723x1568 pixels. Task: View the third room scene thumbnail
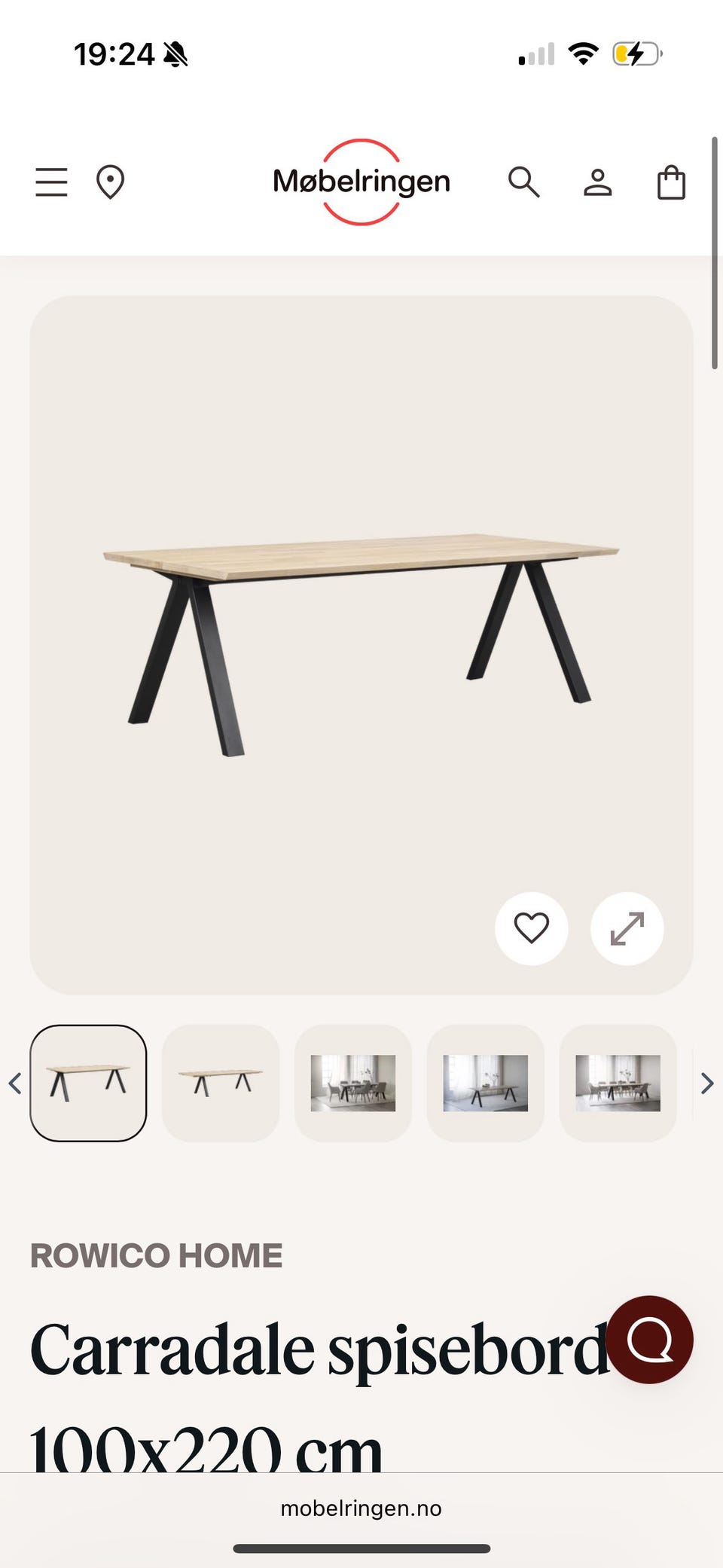click(x=353, y=1083)
